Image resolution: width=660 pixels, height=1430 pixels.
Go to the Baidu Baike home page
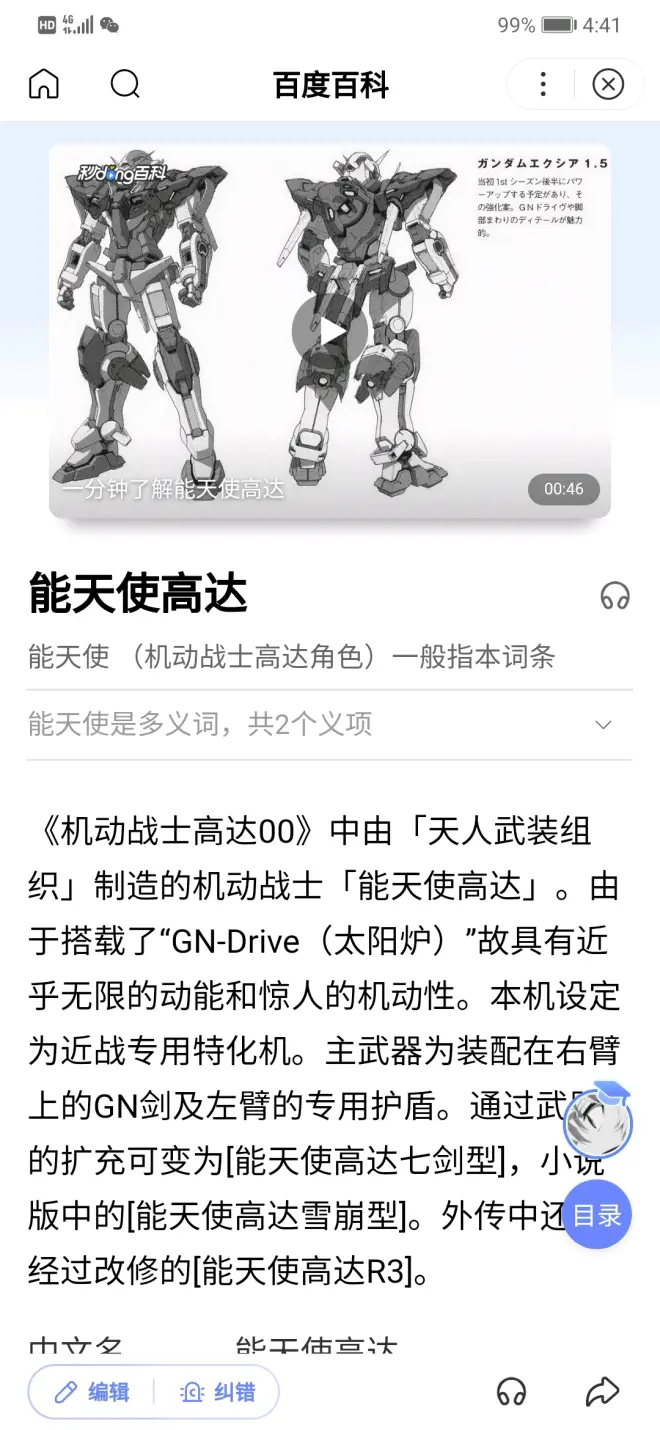pyautogui.click(x=44, y=84)
